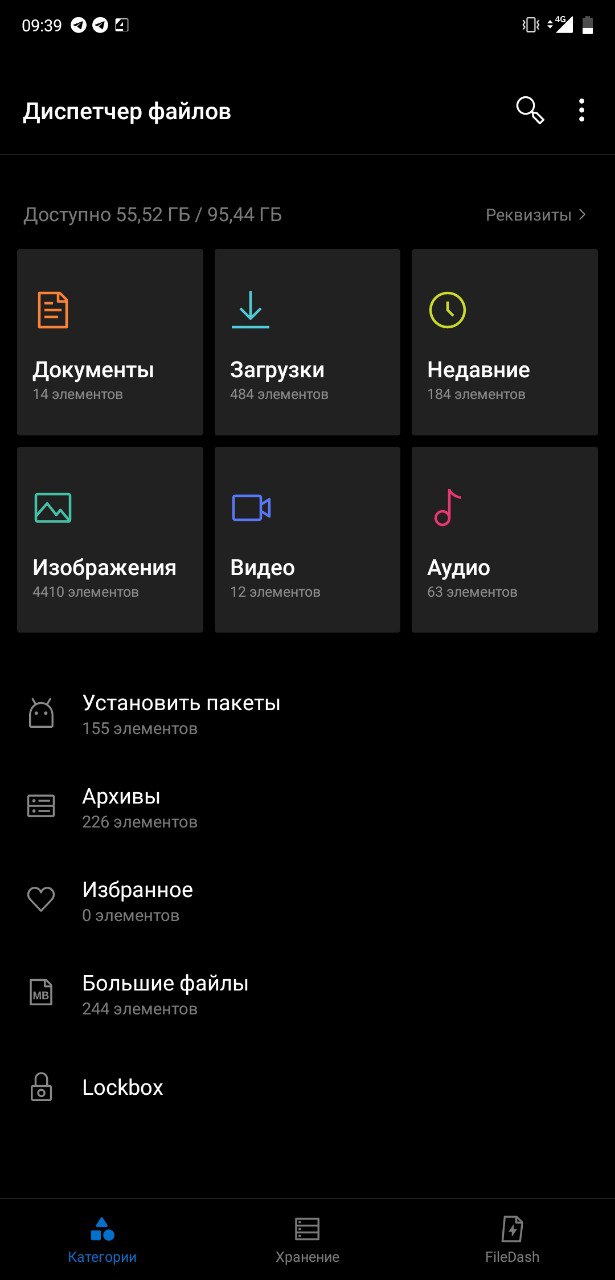Open the Документы category card
This screenshot has width=615, height=1280.
point(110,342)
